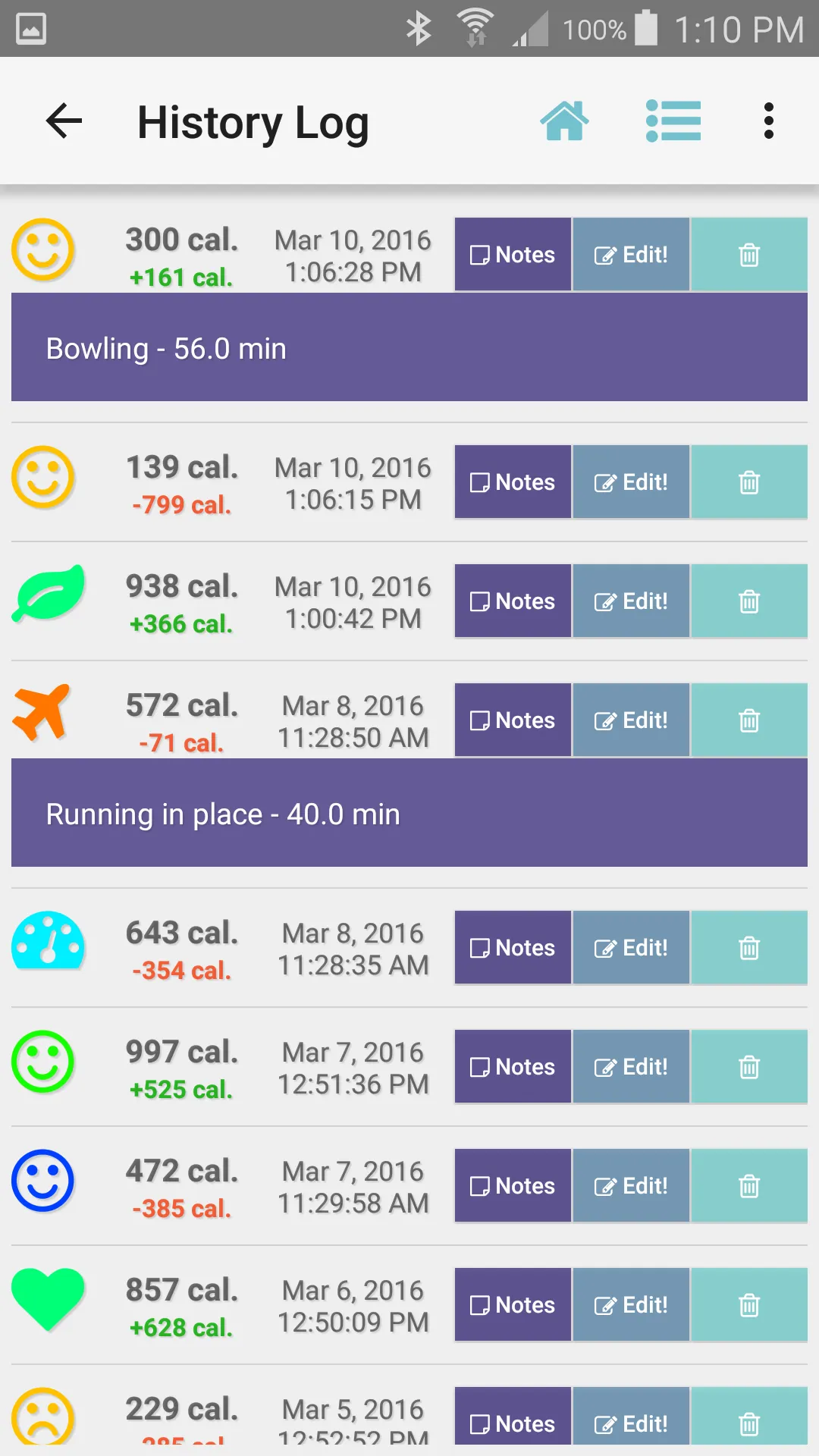Edit the 997 cal. entry
819x1456 pixels.
(631, 1066)
